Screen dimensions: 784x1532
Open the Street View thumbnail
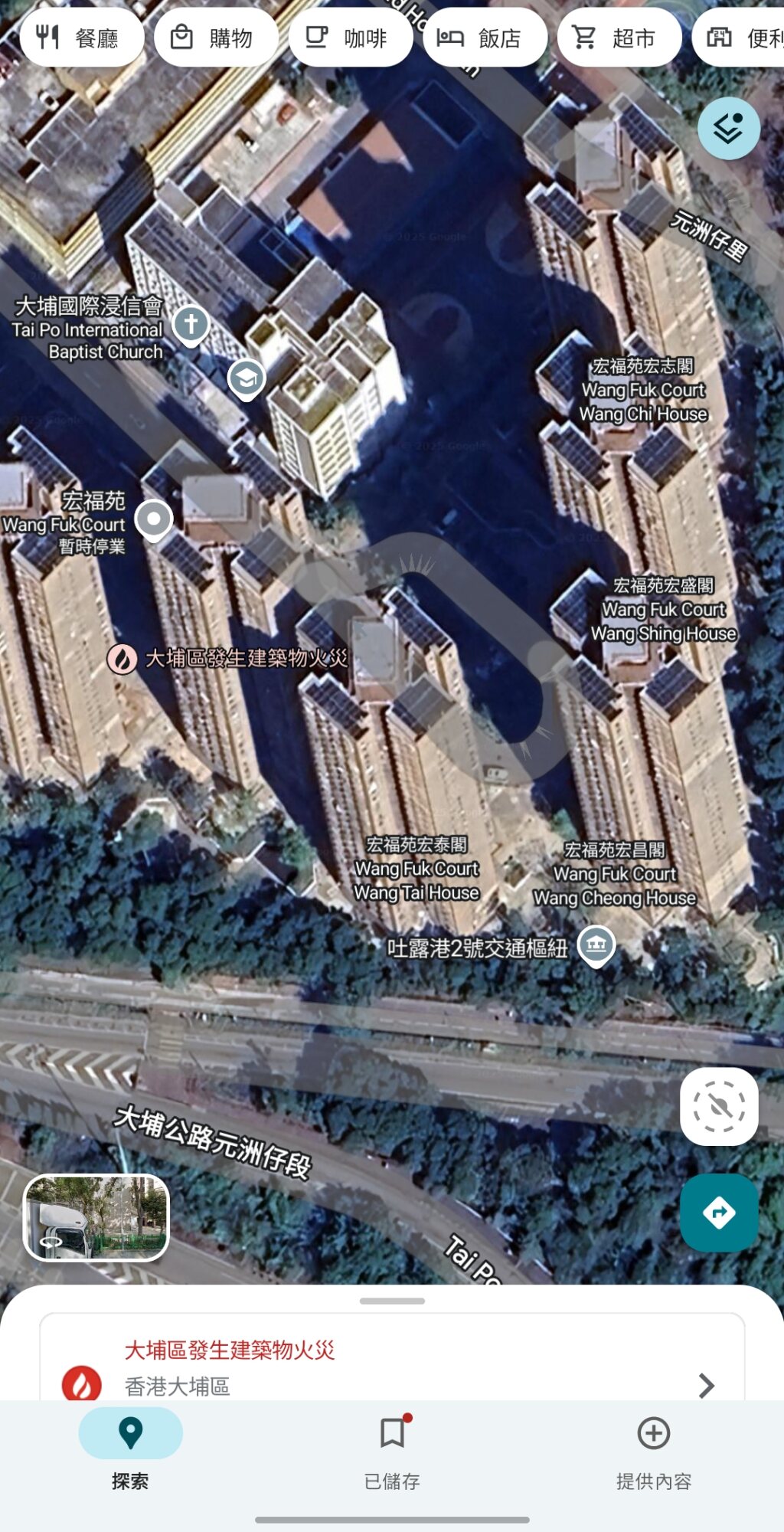point(96,1217)
